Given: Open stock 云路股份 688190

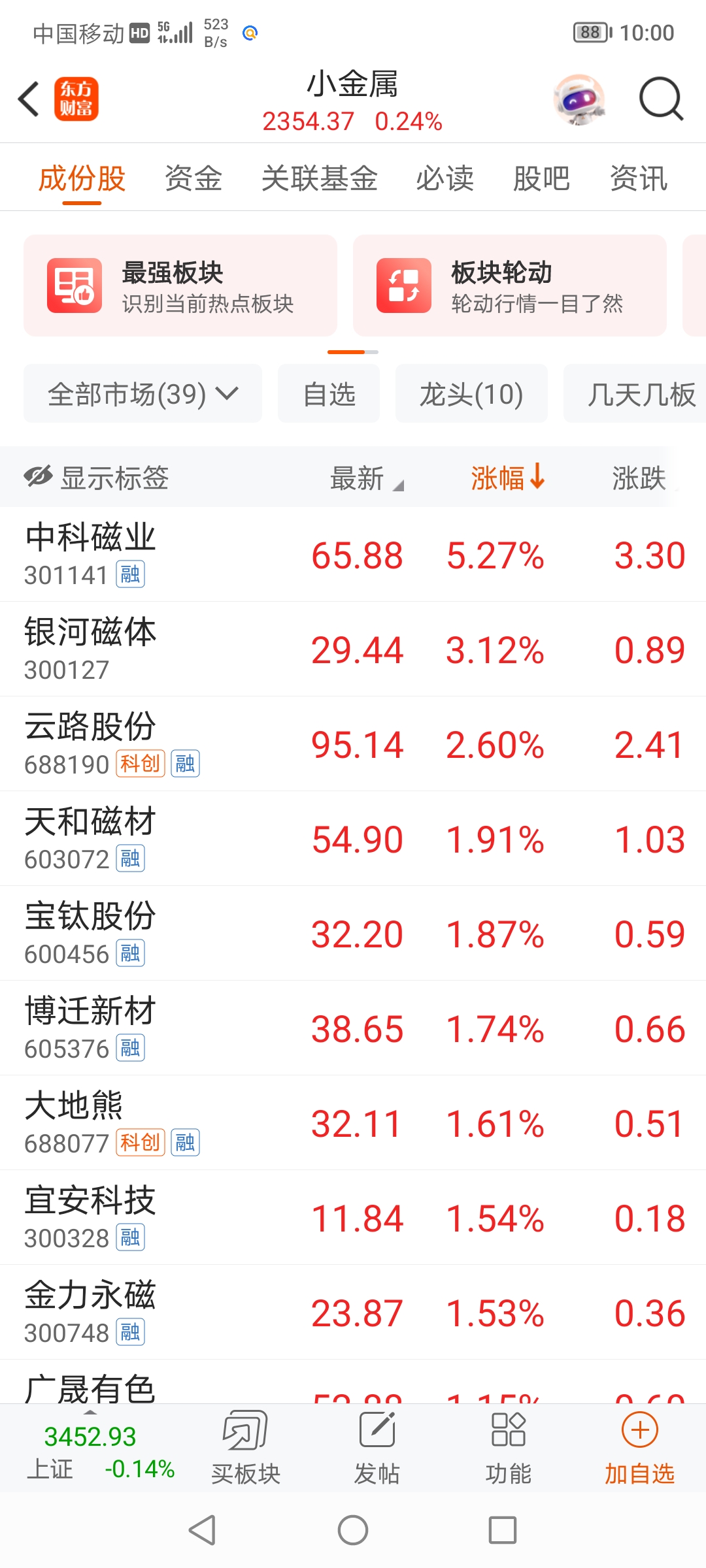Looking at the screenshot, I should click(x=353, y=744).
